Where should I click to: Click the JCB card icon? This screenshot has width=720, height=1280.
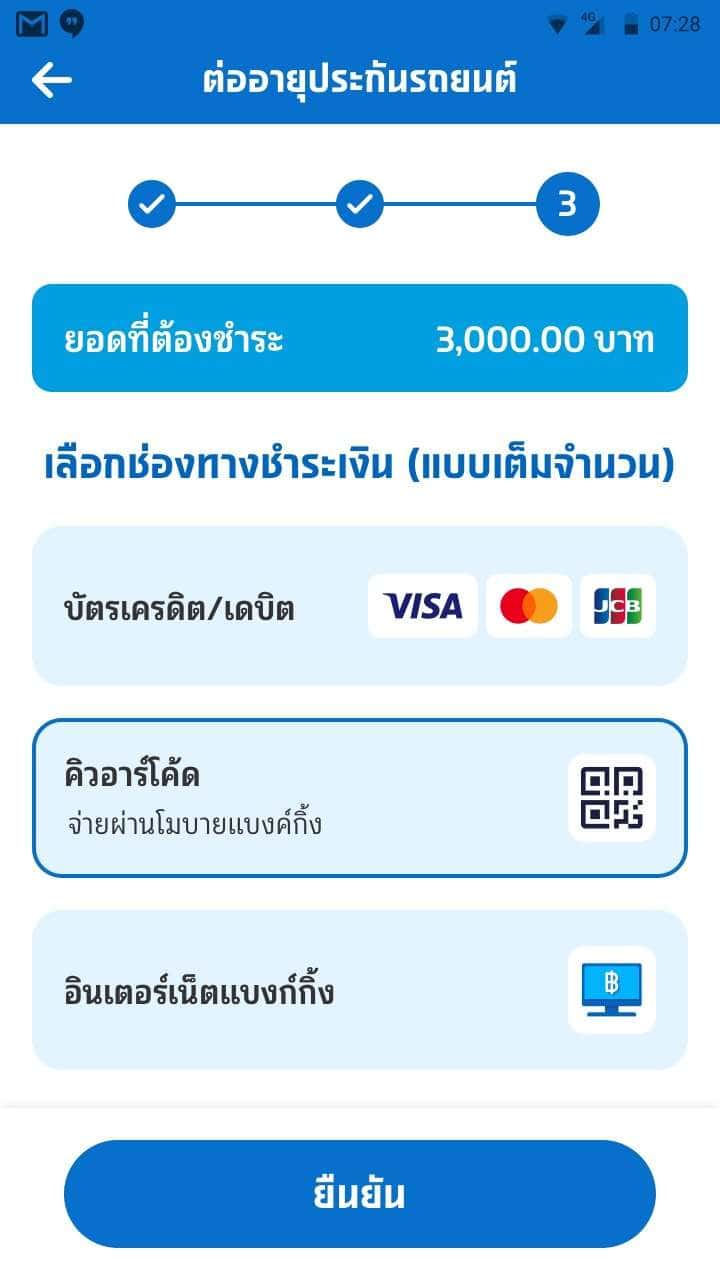pyautogui.click(x=618, y=606)
